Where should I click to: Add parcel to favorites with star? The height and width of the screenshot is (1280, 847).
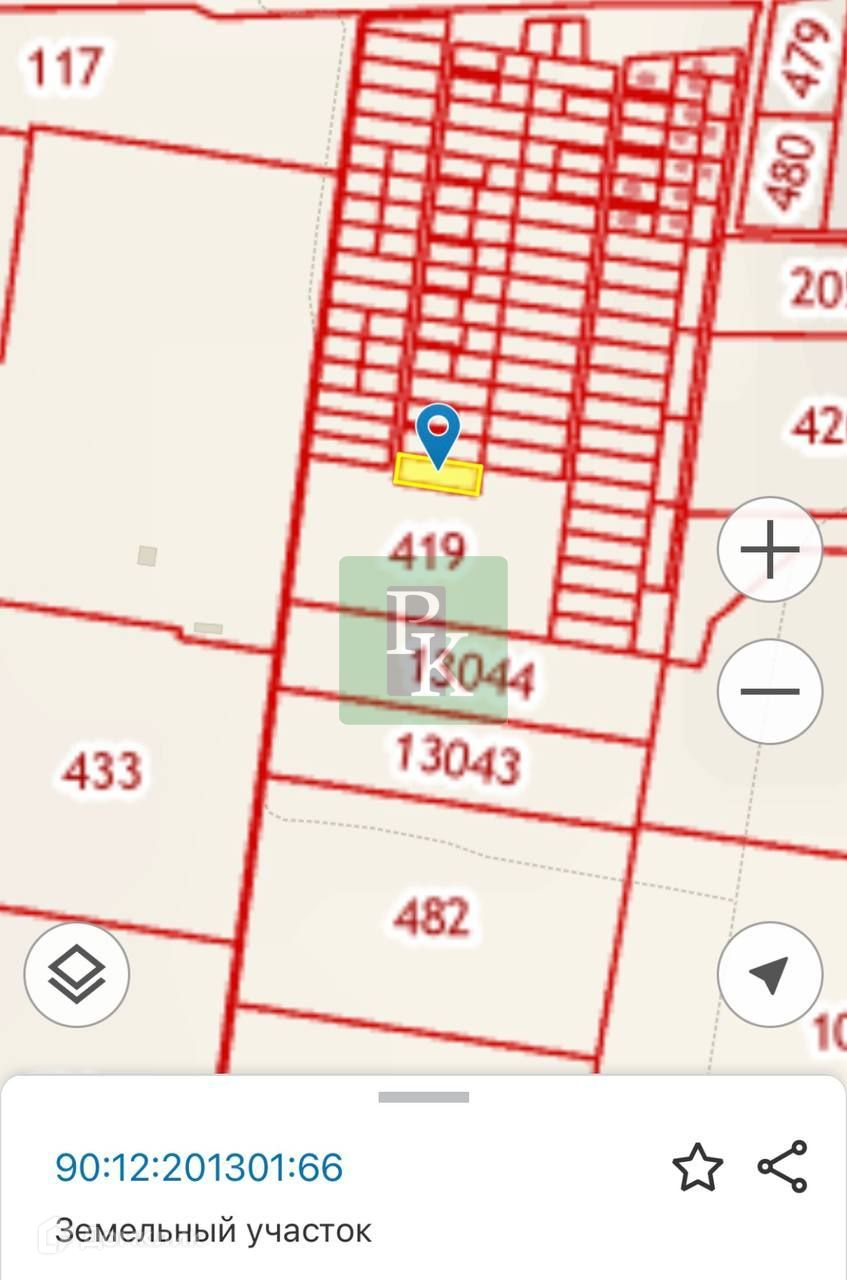[697, 1167]
